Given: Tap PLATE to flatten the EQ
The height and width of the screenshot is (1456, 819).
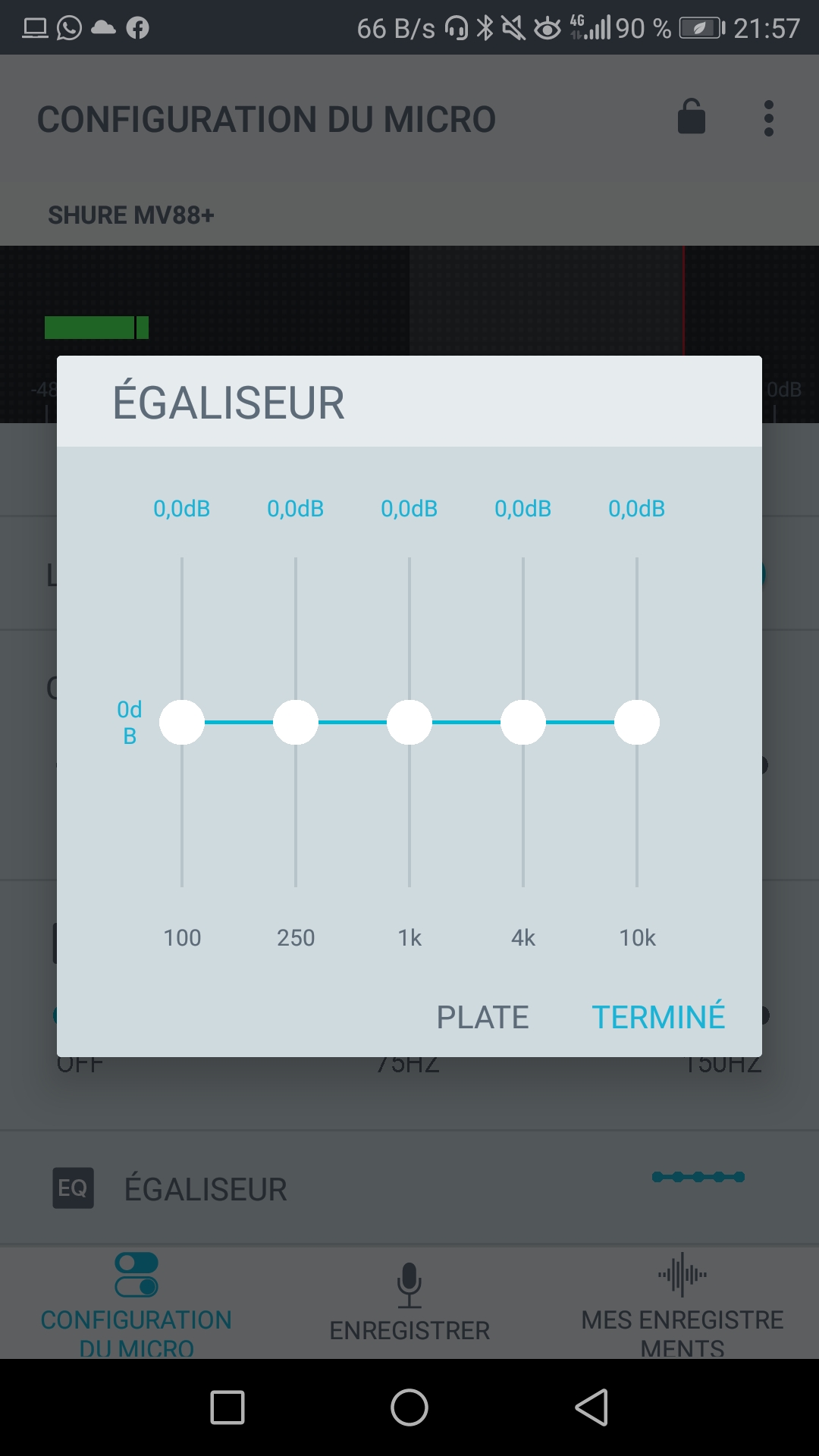Looking at the screenshot, I should 482,1016.
